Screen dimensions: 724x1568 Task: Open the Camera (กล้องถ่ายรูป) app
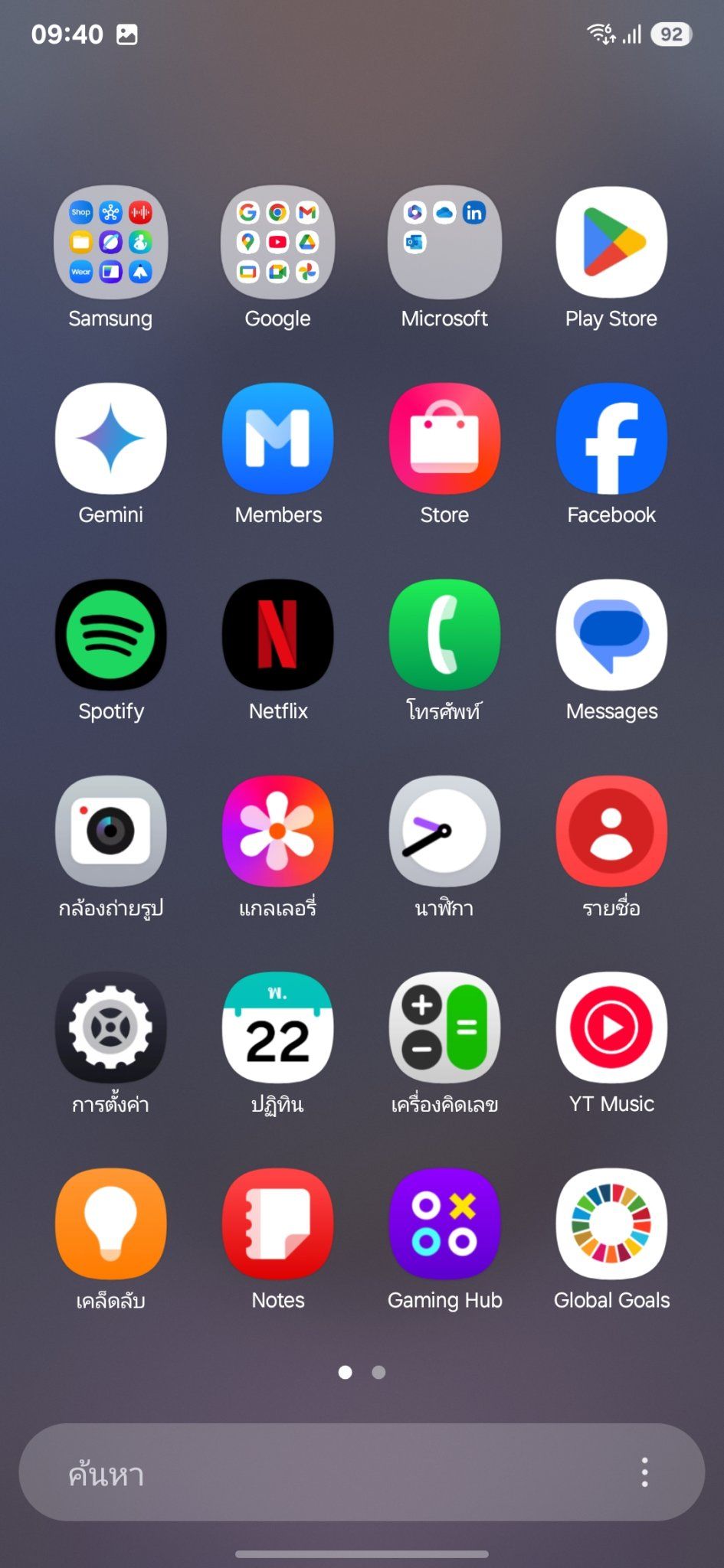(x=110, y=830)
